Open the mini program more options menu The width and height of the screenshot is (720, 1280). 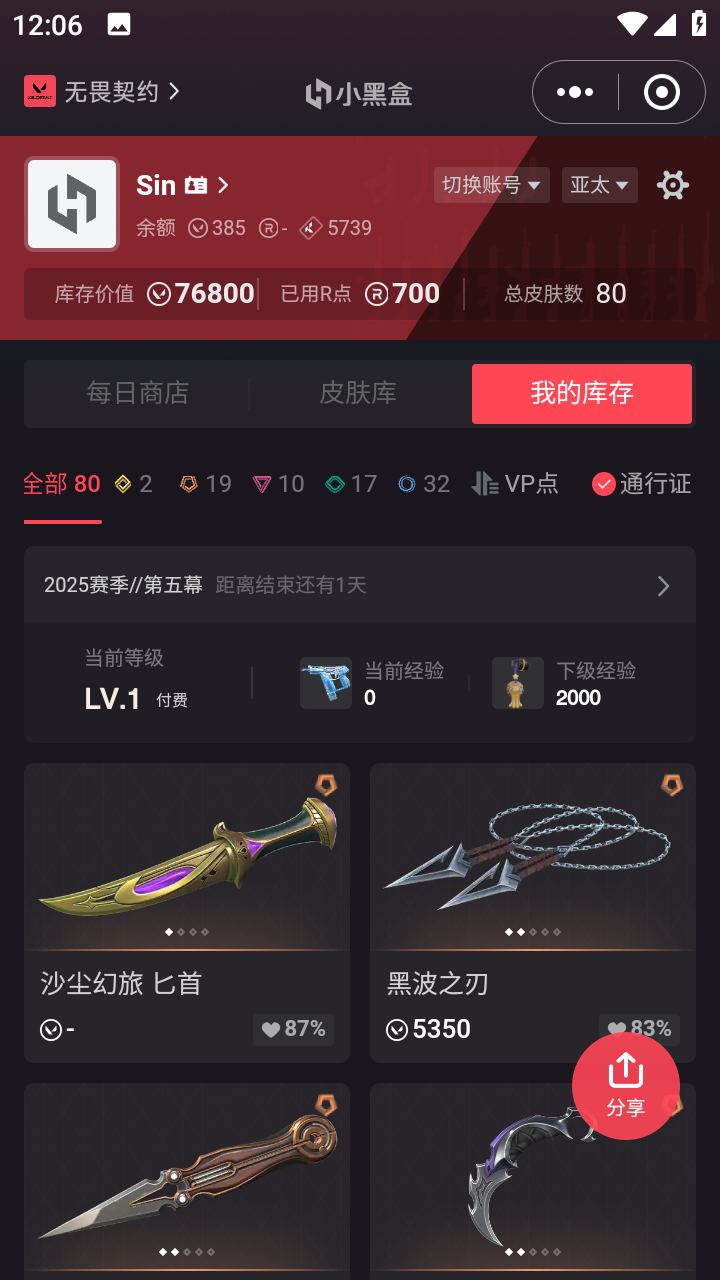[x=575, y=92]
